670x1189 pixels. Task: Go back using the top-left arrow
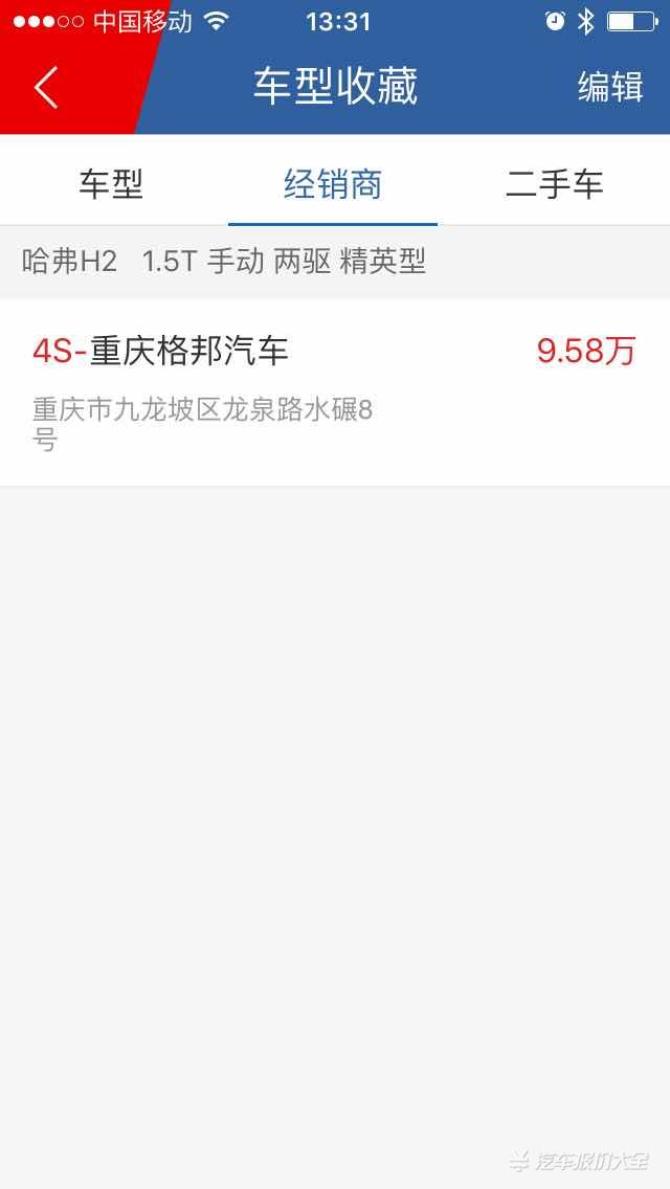pyautogui.click(x=46, y=88)
